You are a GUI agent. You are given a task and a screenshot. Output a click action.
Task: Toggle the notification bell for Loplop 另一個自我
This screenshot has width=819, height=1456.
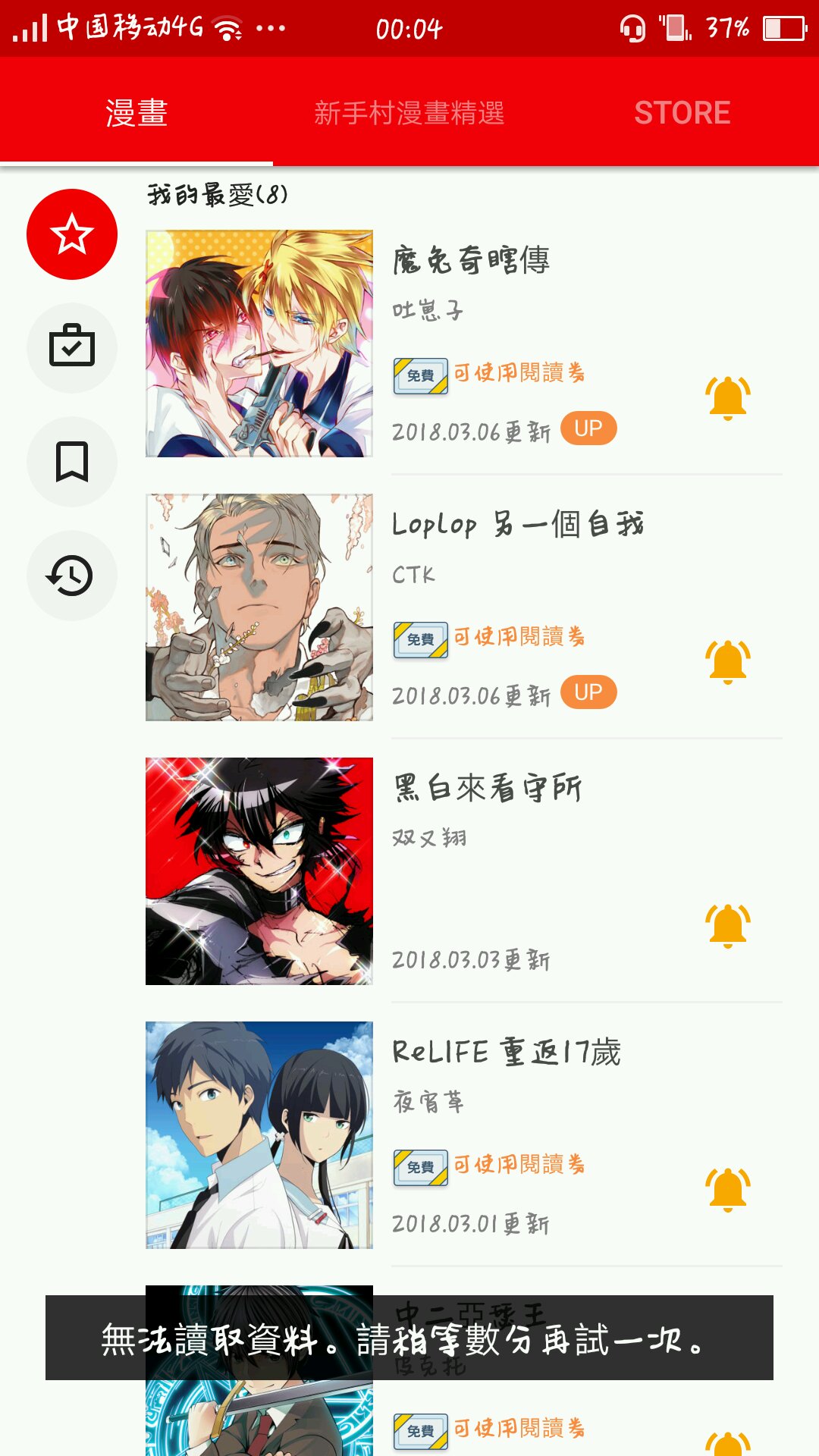pyautogui.click(x=727, y=661)
